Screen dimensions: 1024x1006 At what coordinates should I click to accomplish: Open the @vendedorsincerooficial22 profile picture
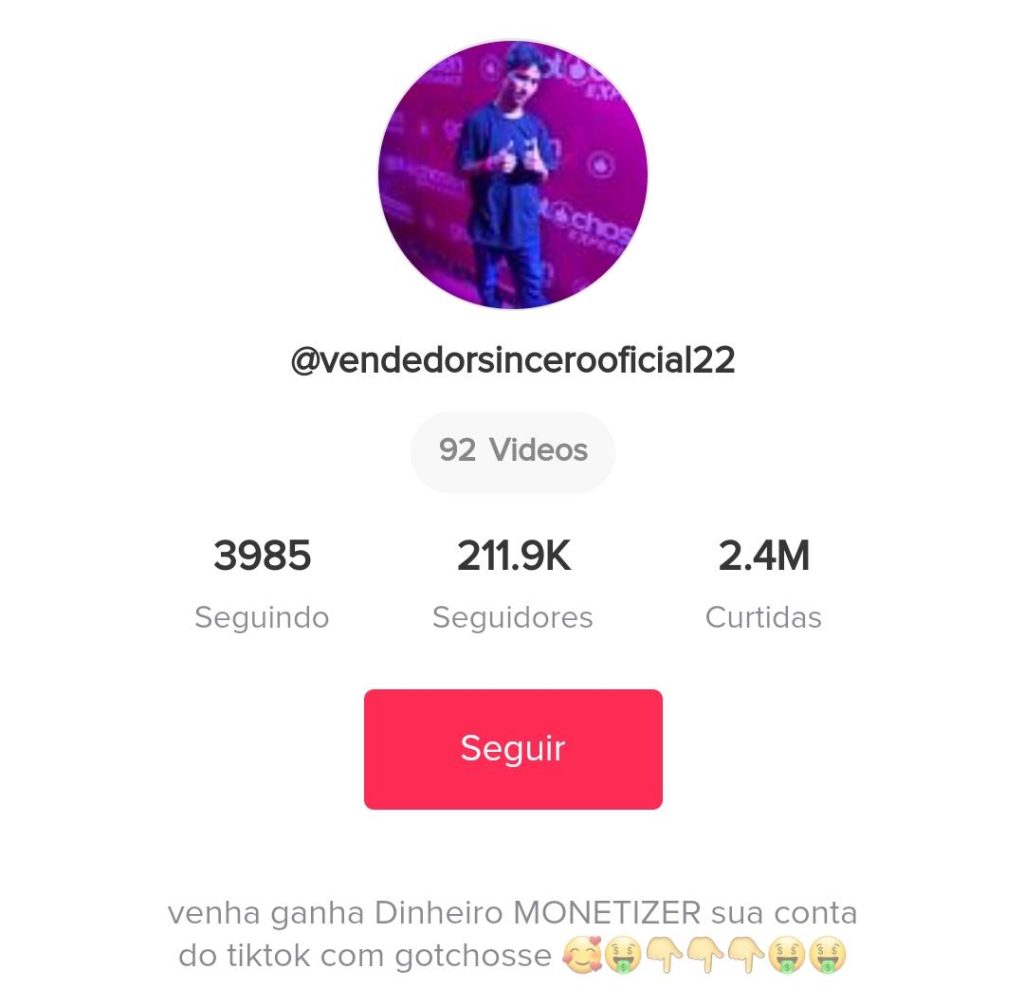(x=512, y=174)
